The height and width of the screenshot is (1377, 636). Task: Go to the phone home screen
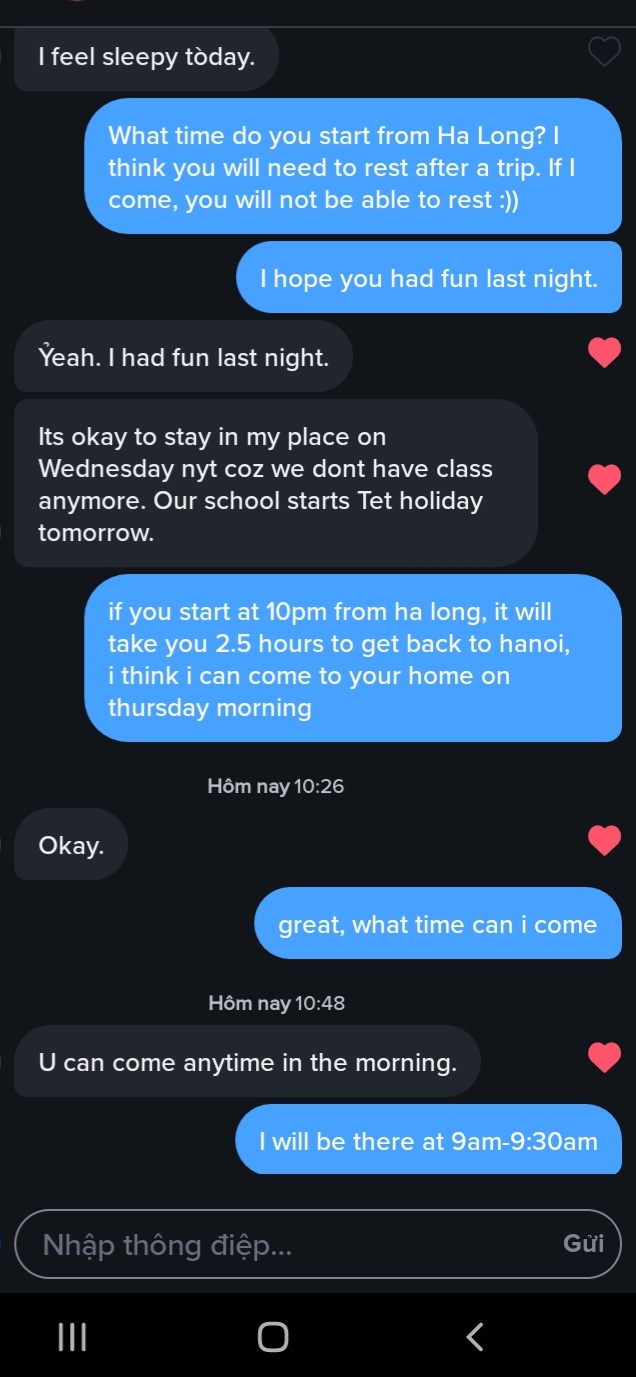click(x=273, y=1336)
